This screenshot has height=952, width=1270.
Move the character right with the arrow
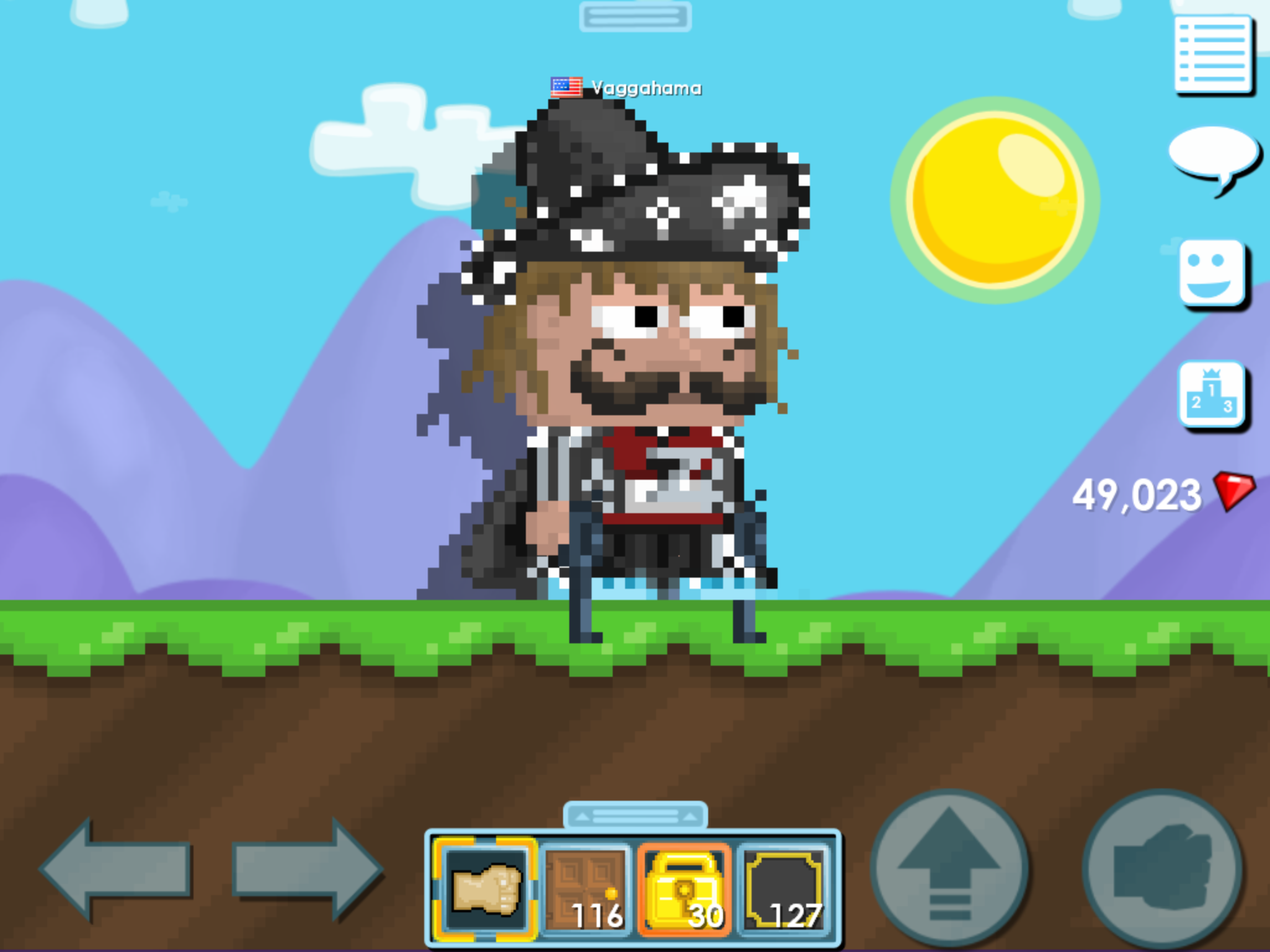308,869
